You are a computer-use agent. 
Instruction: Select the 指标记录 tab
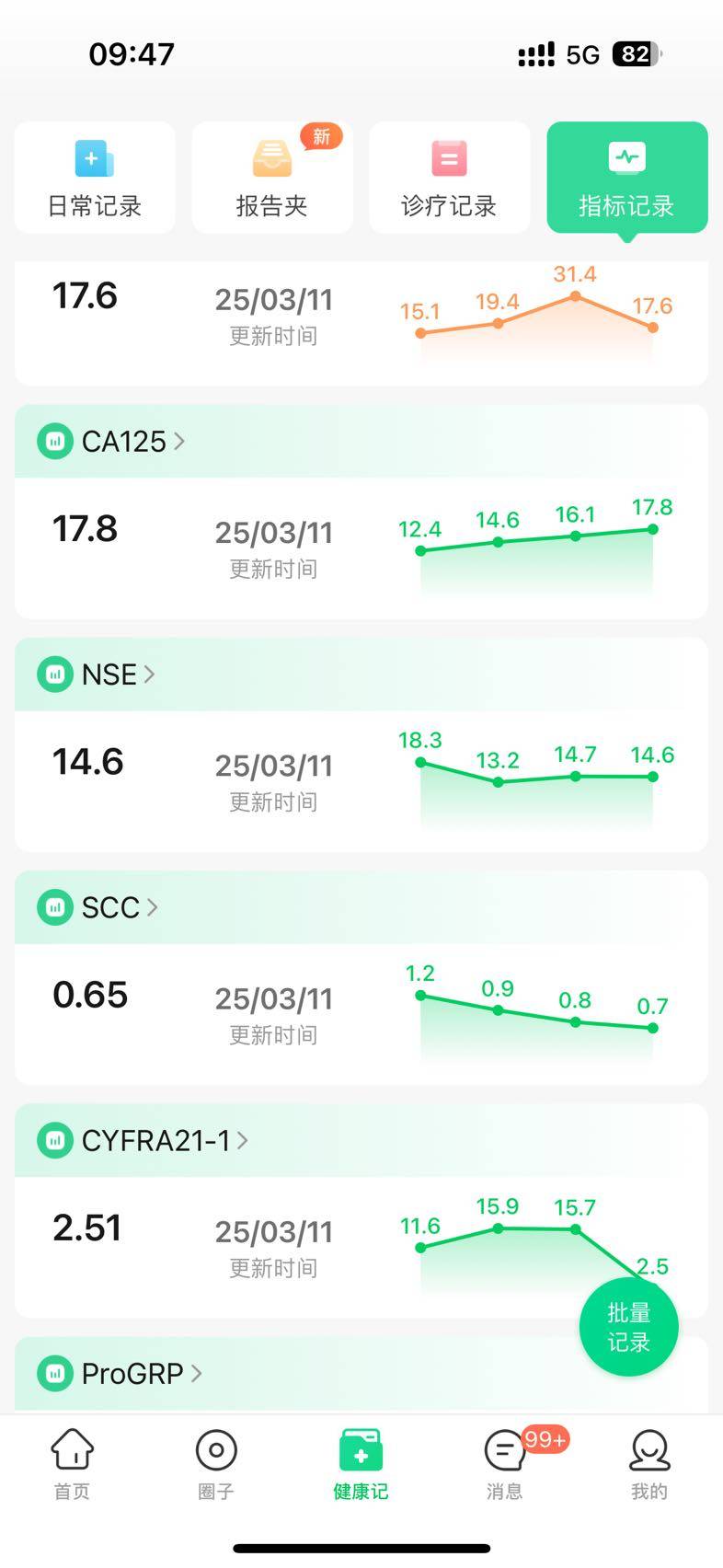626,178
